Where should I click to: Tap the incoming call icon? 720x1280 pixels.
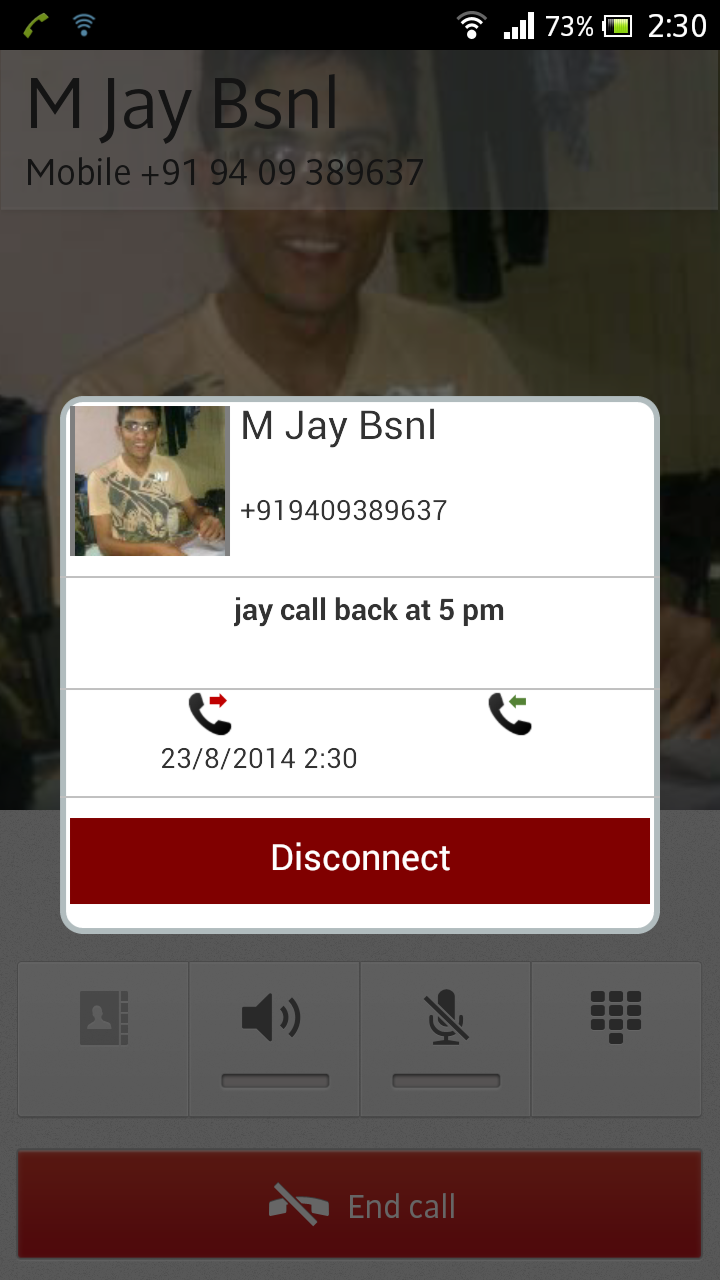pos(510,714)
